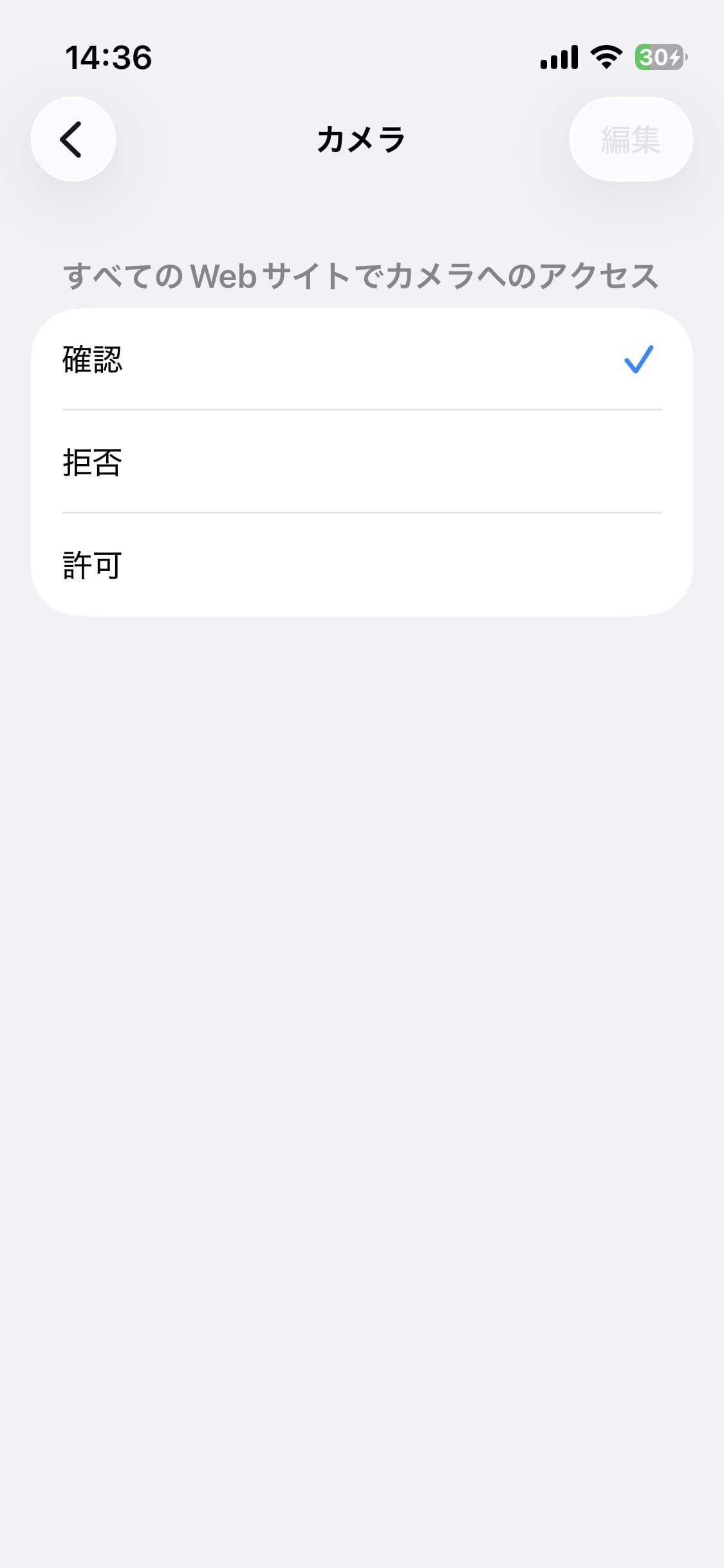Tap the すべてのWebサイトでカメラへのアクセス header

click(x=360, y=274)
